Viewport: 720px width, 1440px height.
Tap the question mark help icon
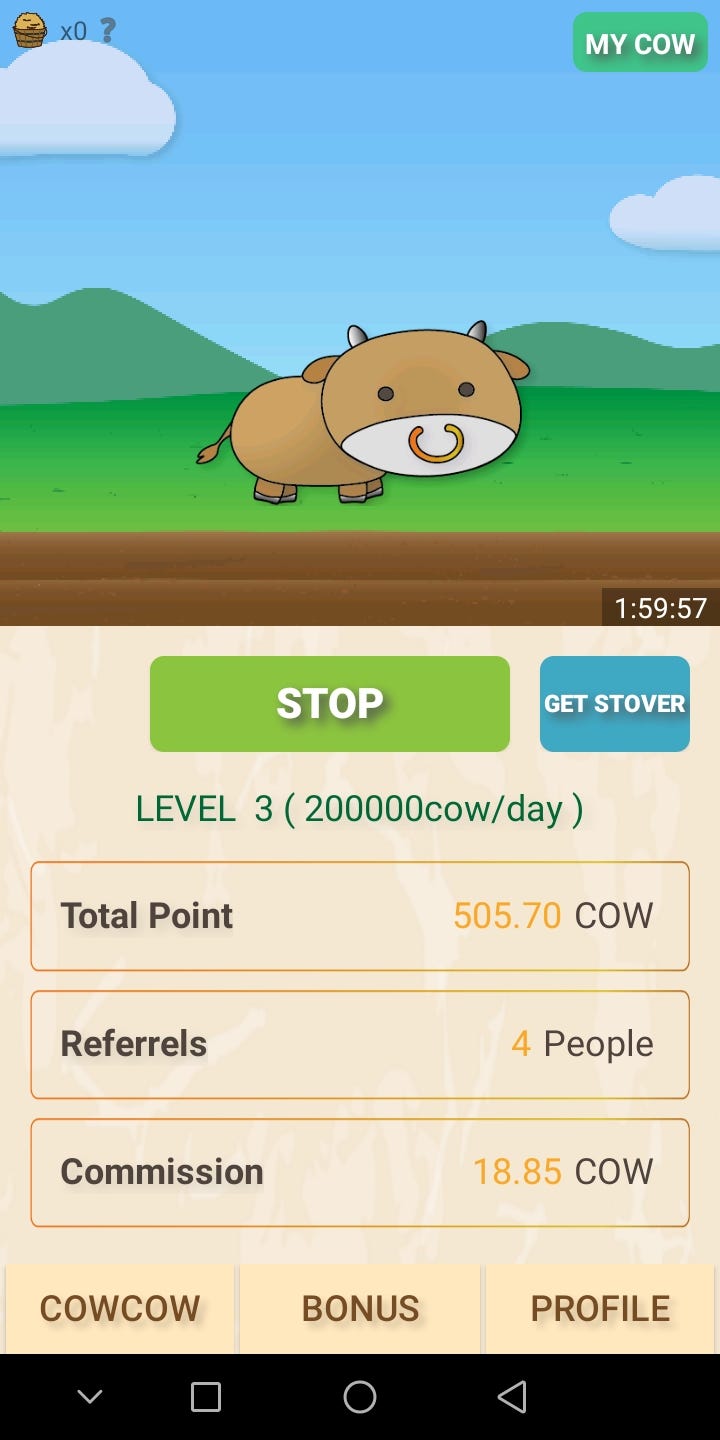coord(107,30)
